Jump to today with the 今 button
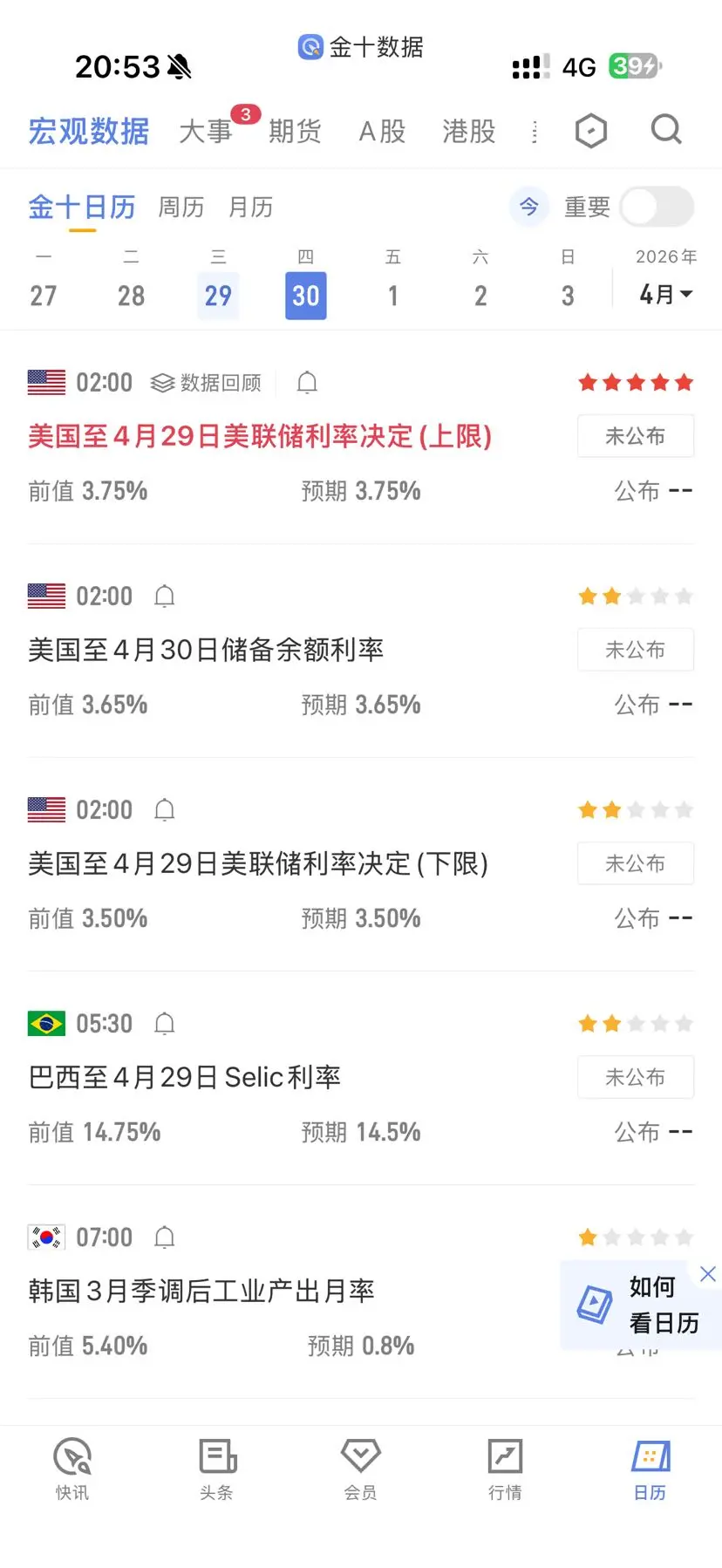Viewport: 722px width, 1568px height. pos(529,207)
